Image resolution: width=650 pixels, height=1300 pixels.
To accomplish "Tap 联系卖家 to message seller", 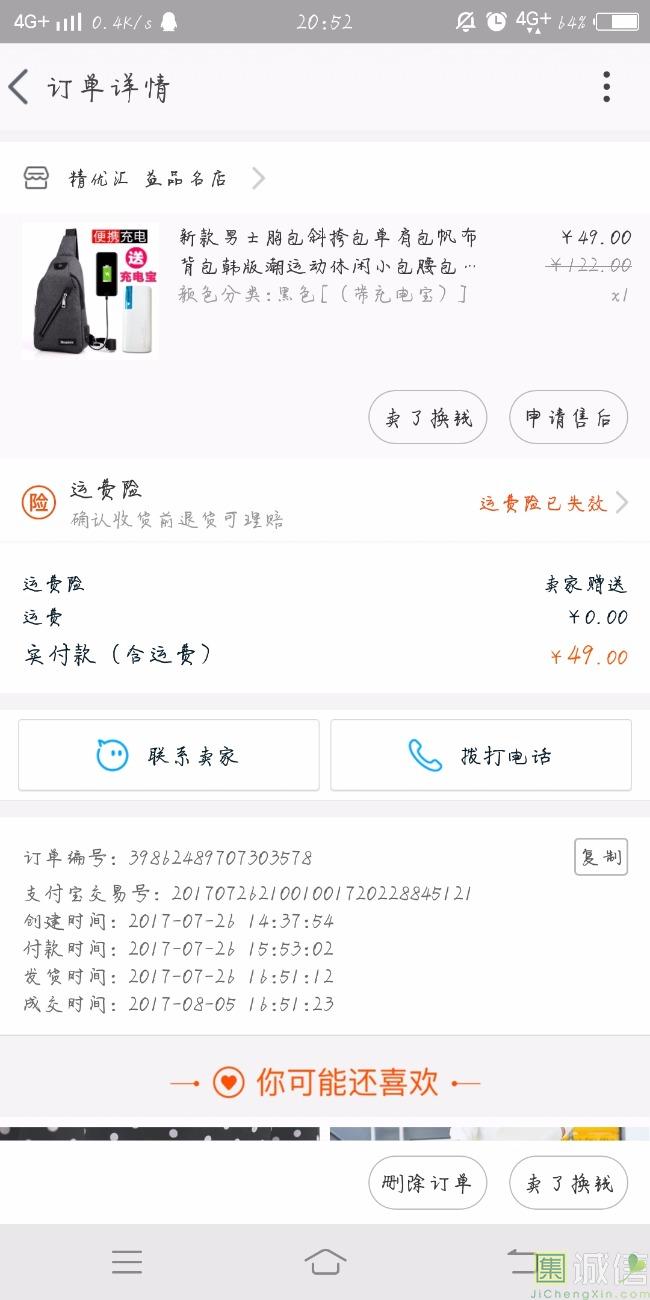I will tap(168, 755).
